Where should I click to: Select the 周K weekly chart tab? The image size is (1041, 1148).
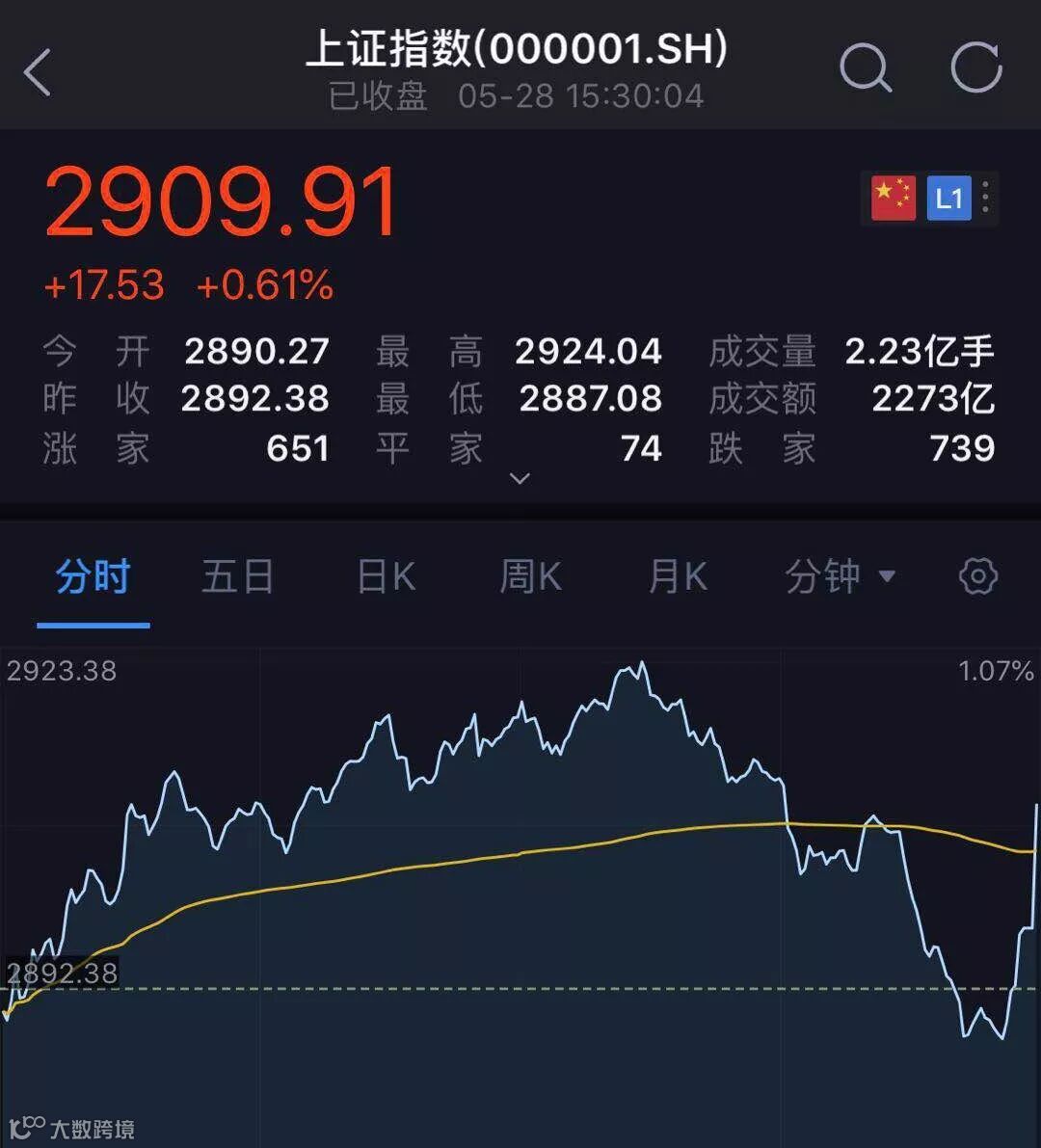530,577
